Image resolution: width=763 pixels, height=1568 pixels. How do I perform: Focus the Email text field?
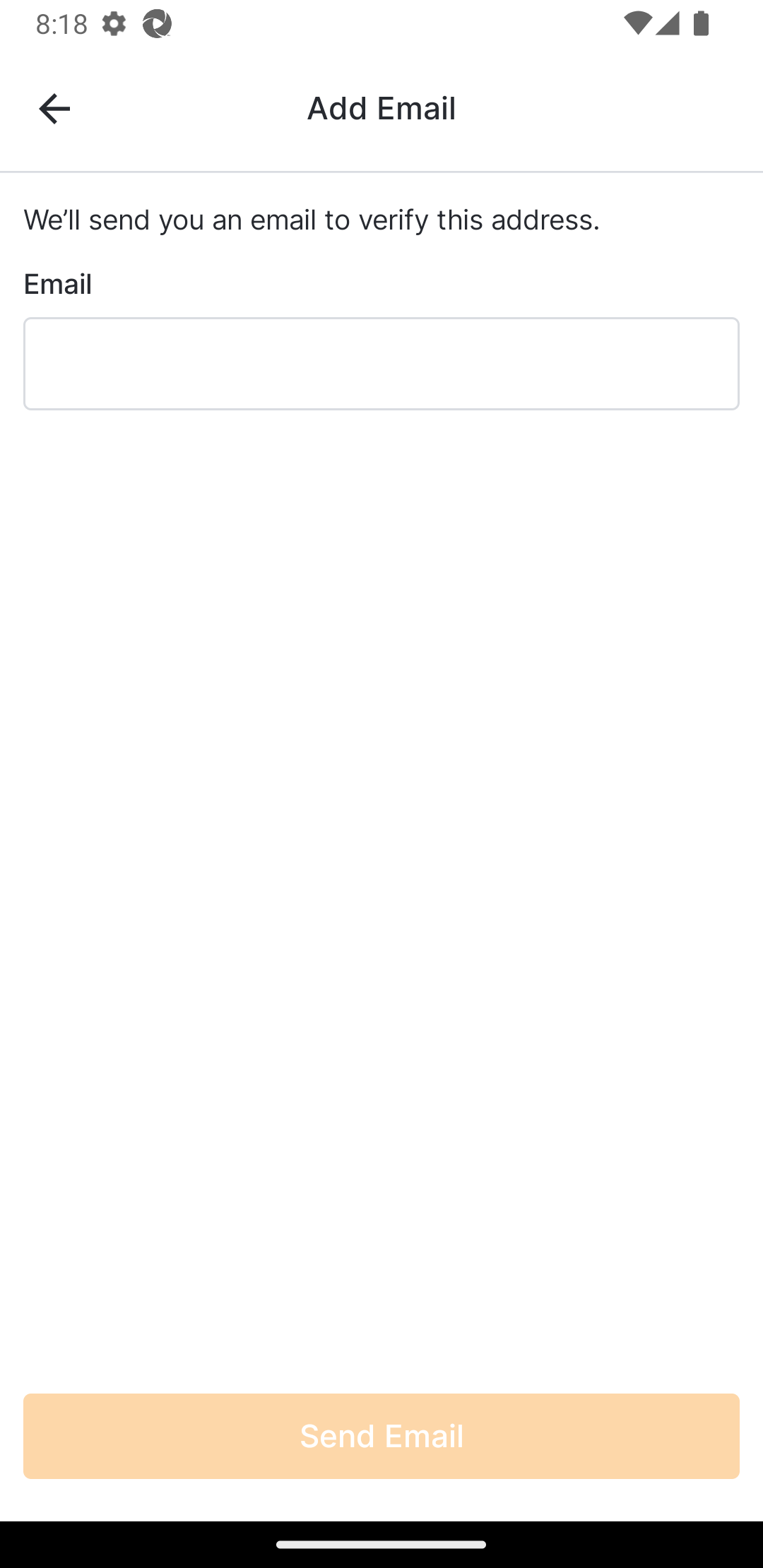tap(381, 364)
